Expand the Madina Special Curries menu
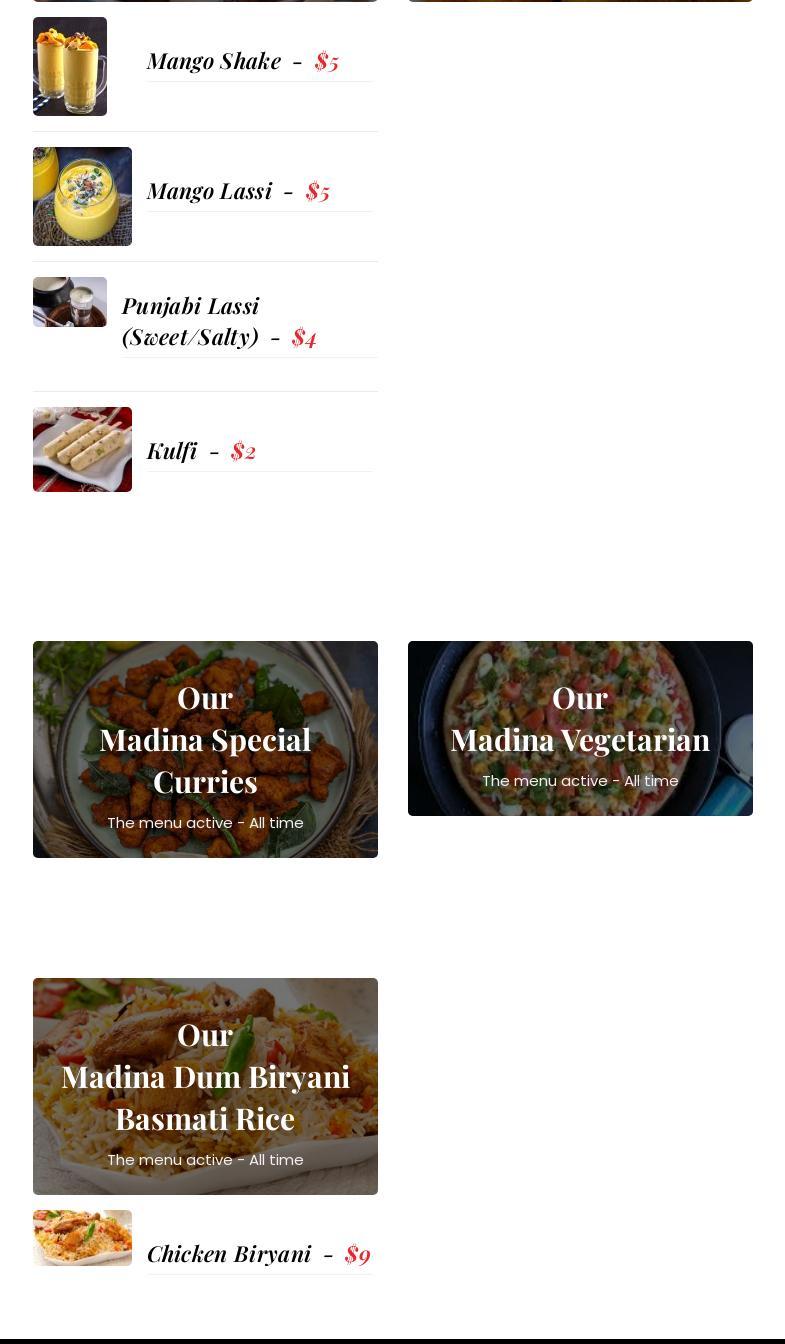Viewport: 785px width, 1344px height. click(205, 749)
